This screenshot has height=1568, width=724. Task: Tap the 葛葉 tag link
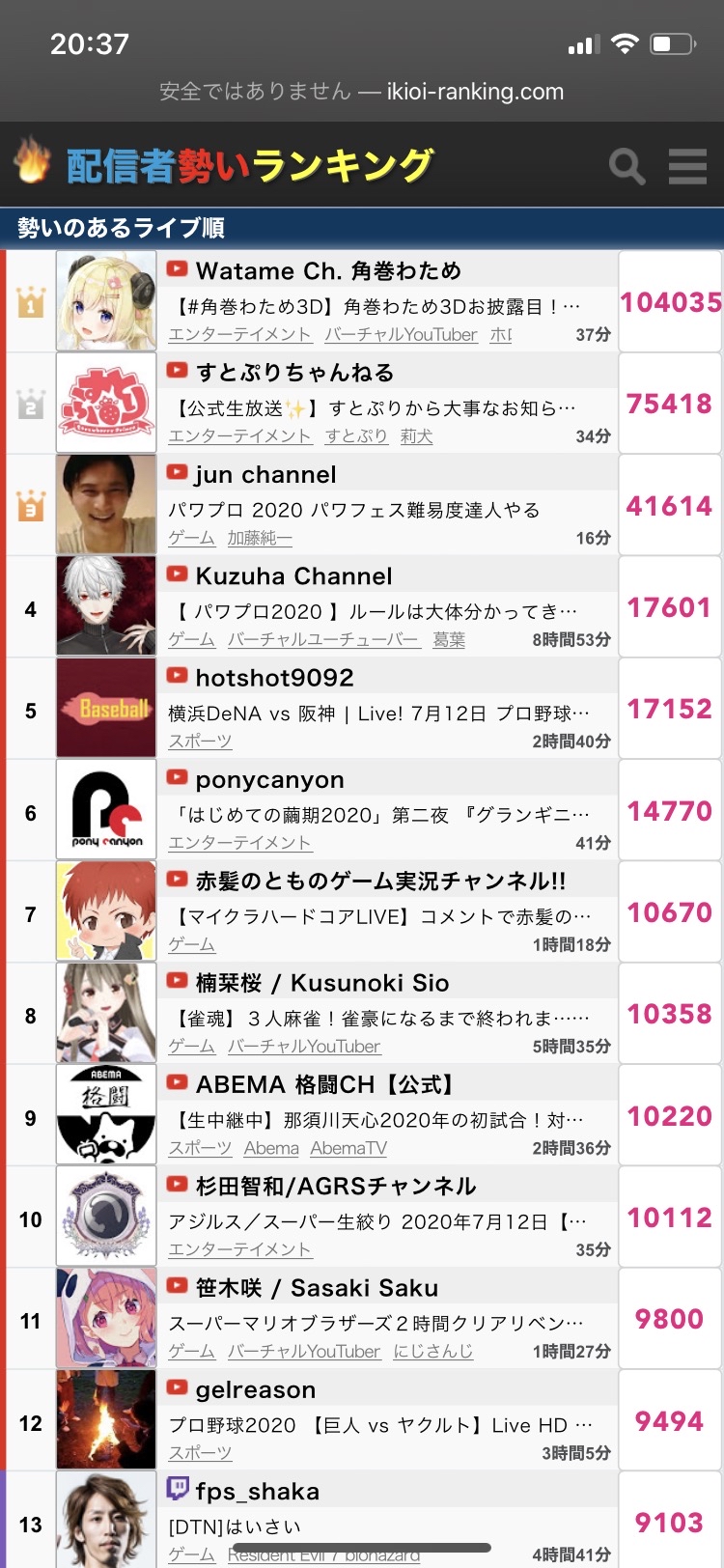(449, 639)
